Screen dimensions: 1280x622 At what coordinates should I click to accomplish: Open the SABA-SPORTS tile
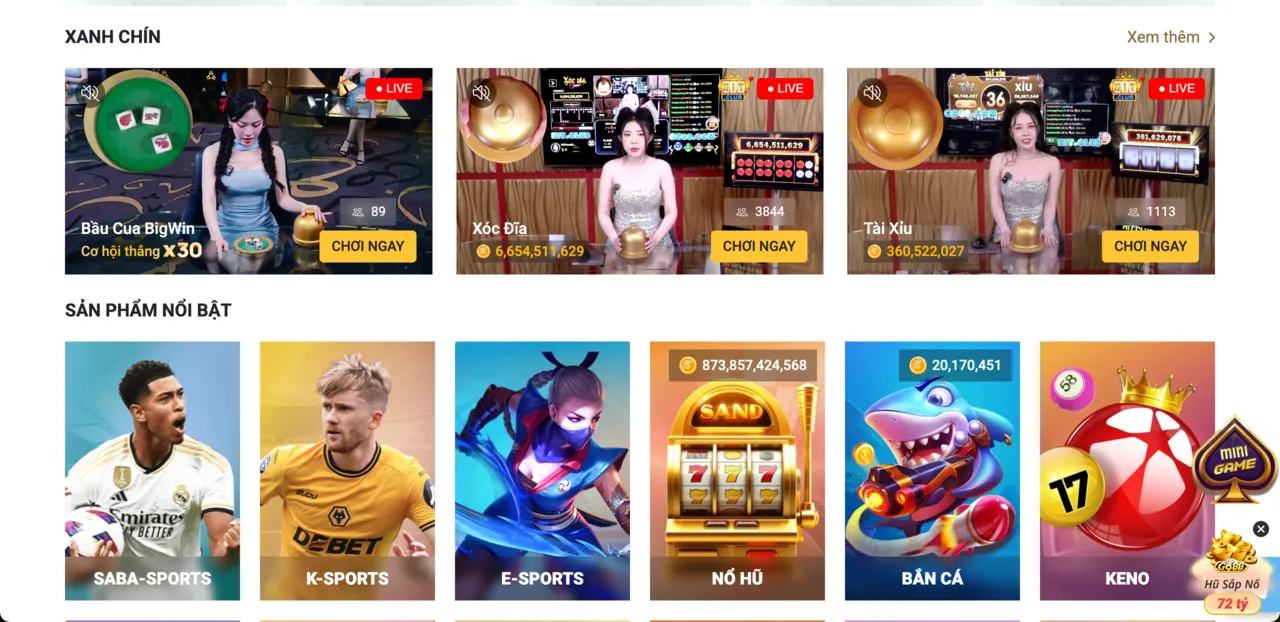pyautogui.click(x=152, y=471)
